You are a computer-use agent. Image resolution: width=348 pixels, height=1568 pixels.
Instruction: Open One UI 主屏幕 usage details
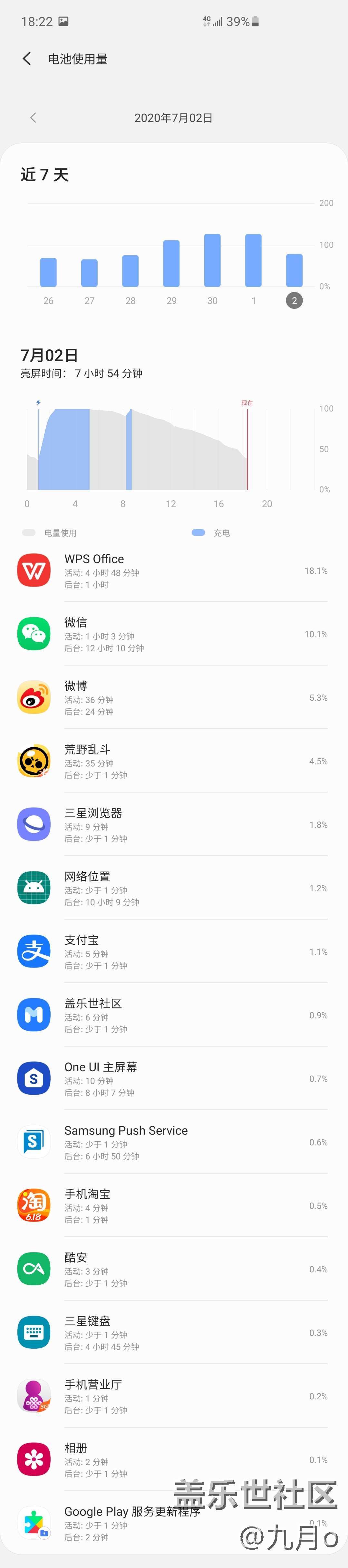click(174, 1079)
